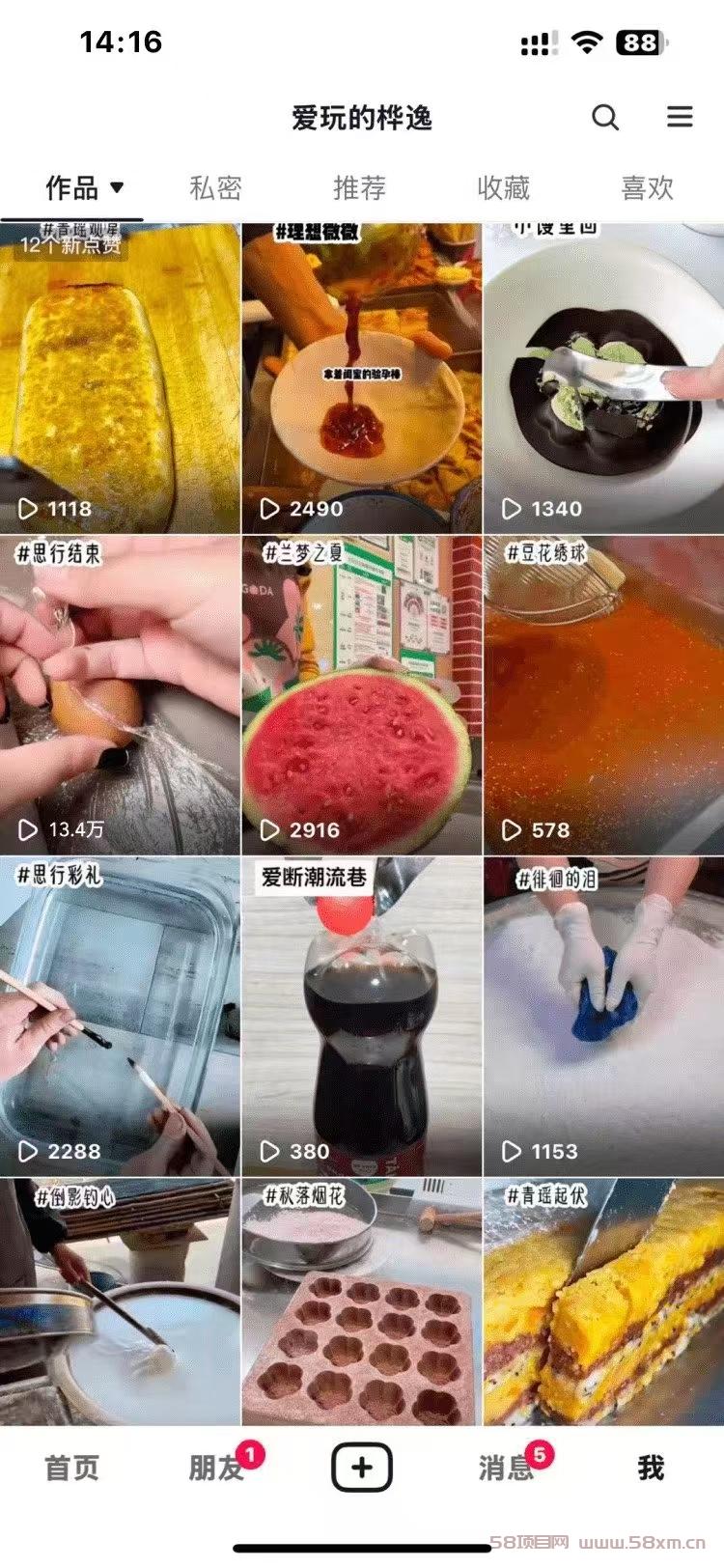Viewport: 724px width, 1568px height.
Task: Expand the 作品 dropdown tab
Action: [85, 187]
